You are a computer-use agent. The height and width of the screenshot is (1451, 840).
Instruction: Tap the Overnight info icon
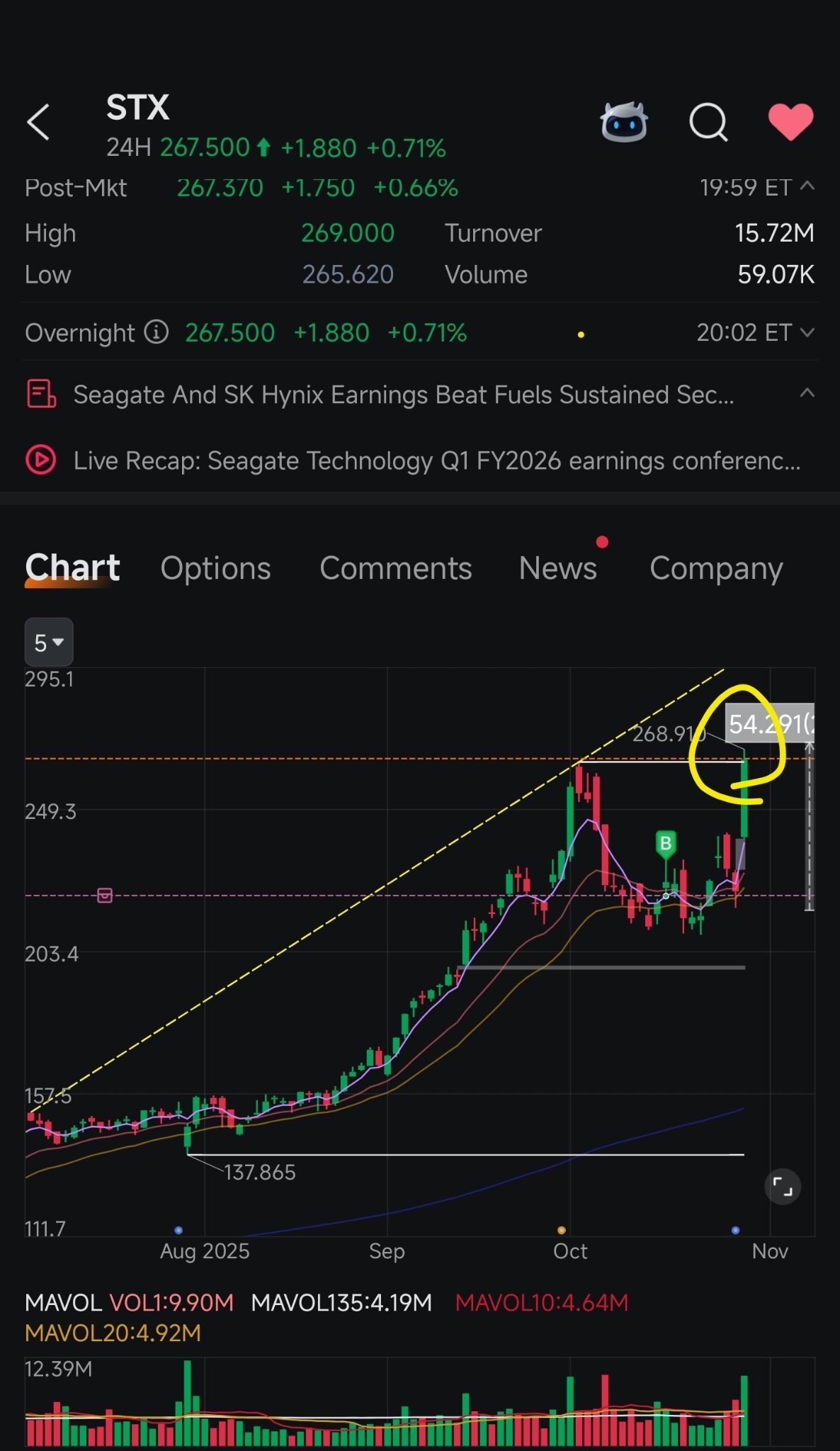tap(157, 332)
